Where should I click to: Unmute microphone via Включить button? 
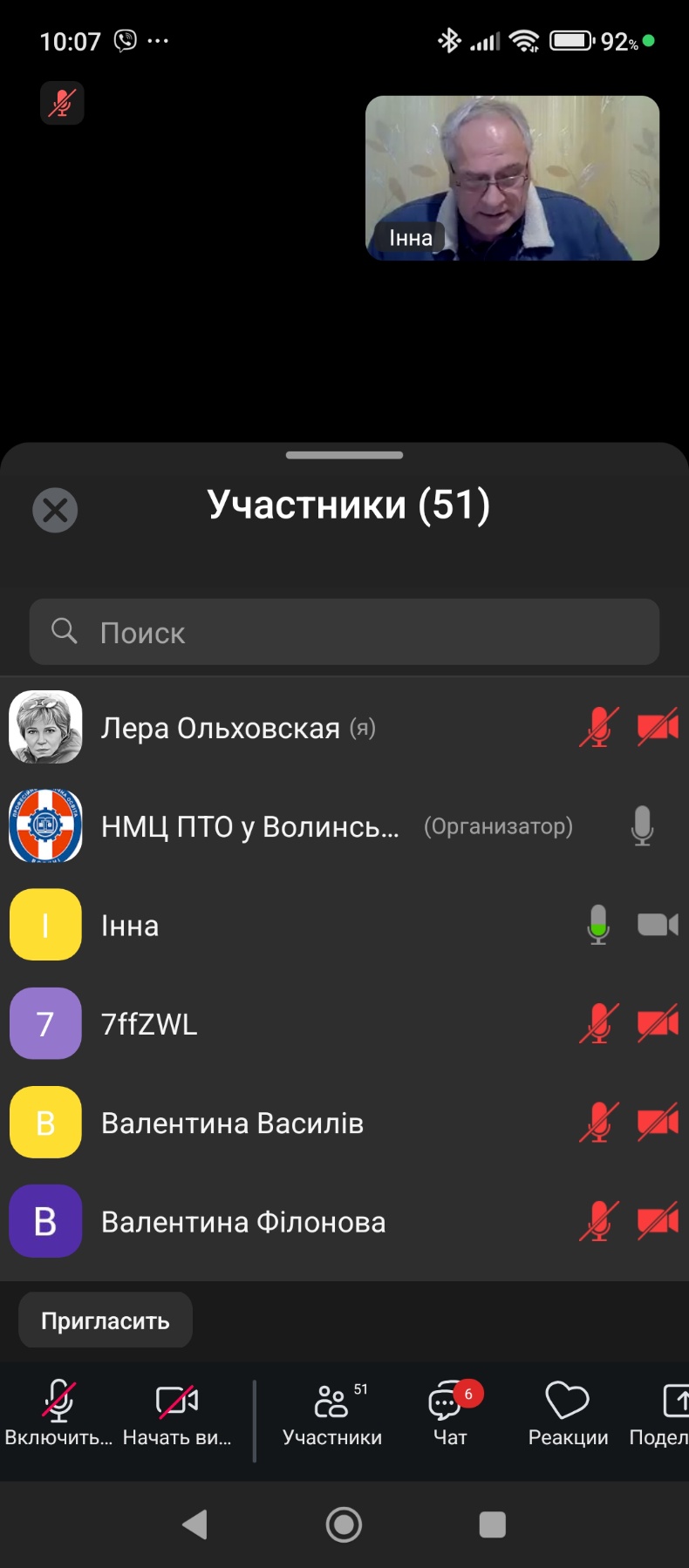(x=58, y=1412)
